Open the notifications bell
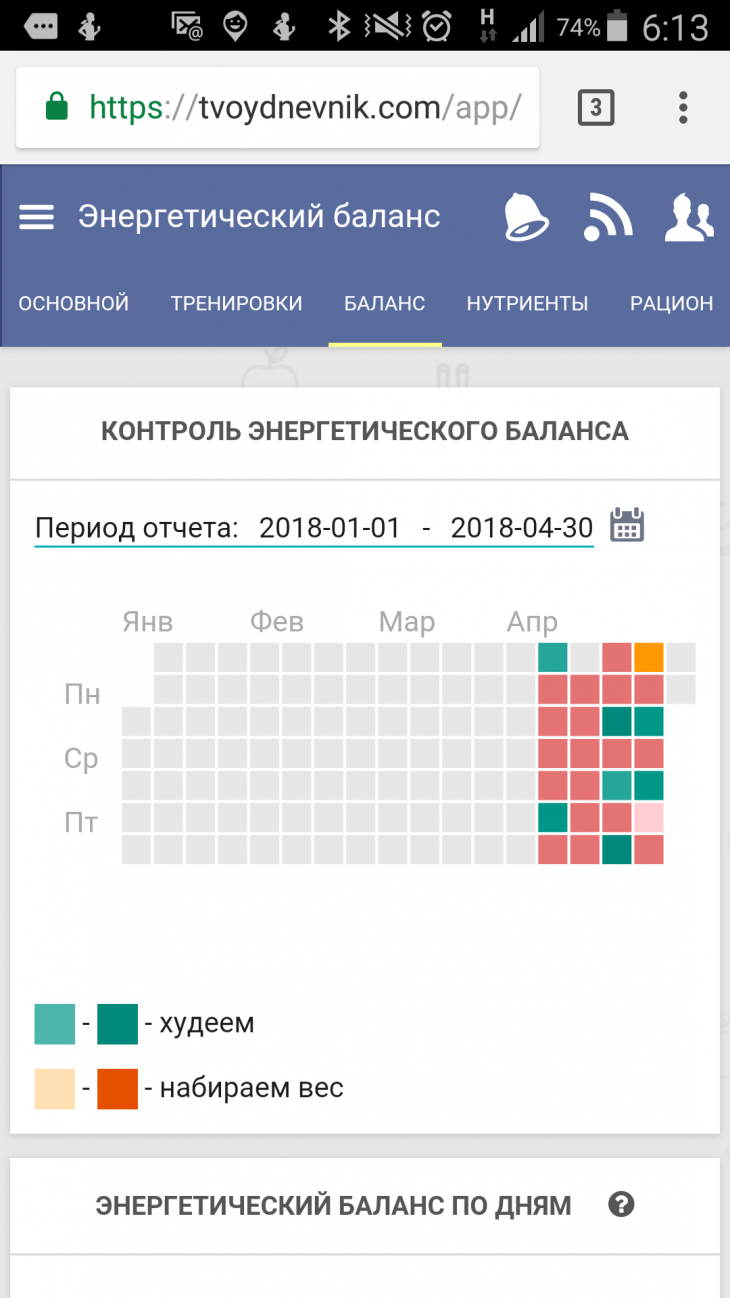This screenshot has width=730, height=1298. pyautogui.click(x=526, y=216)
